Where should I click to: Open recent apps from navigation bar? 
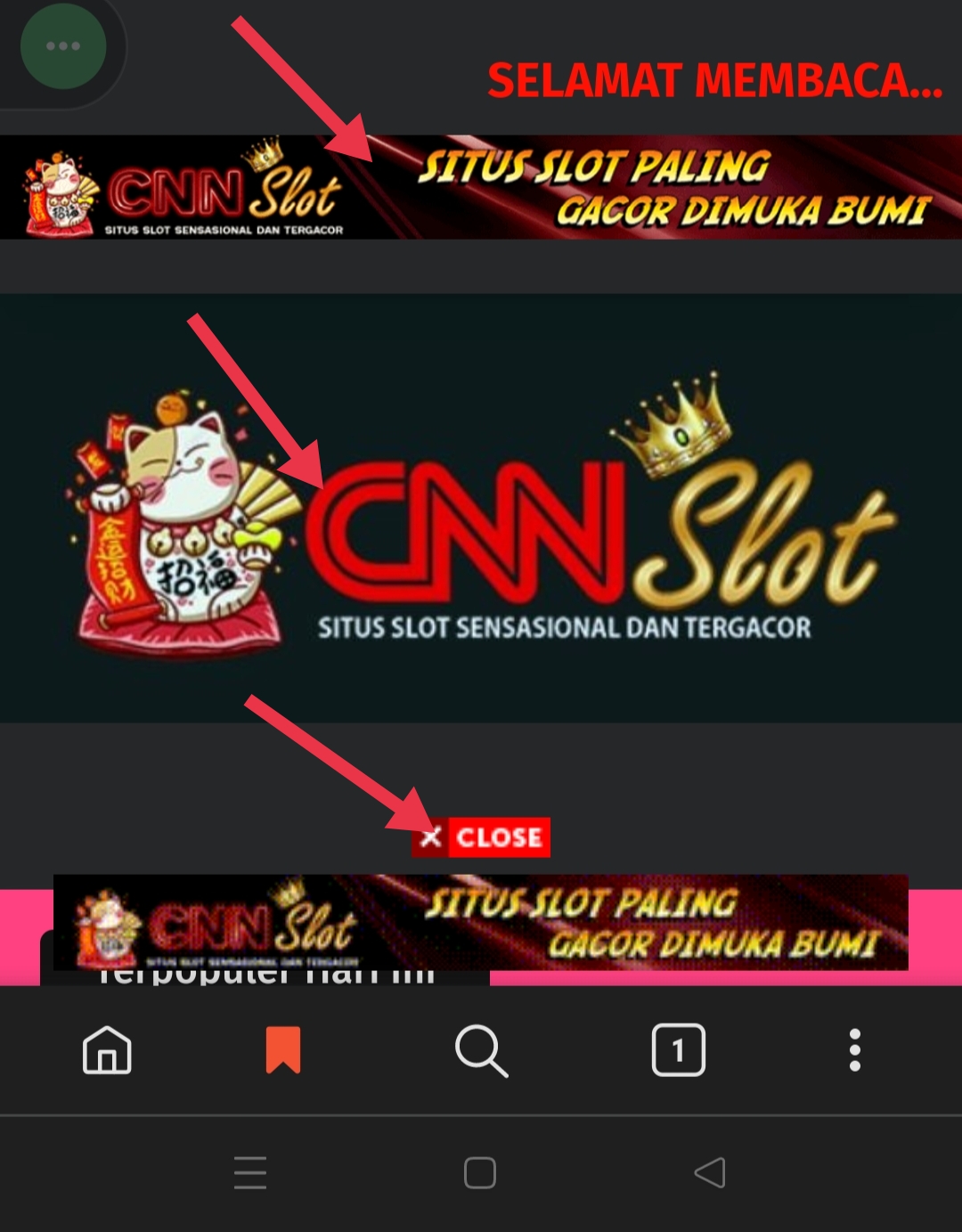(250, 1173)
